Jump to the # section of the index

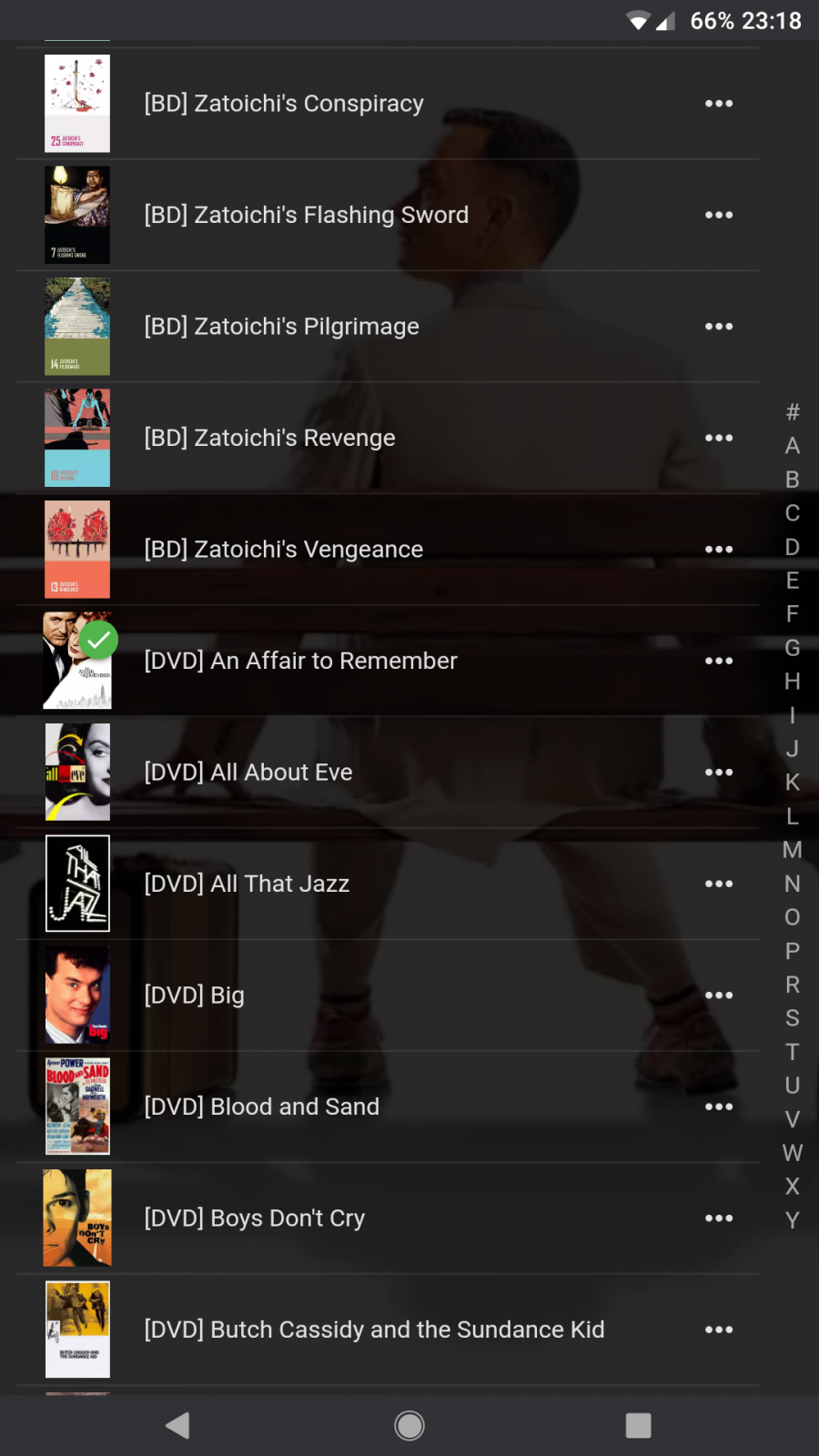pos(793,412)
